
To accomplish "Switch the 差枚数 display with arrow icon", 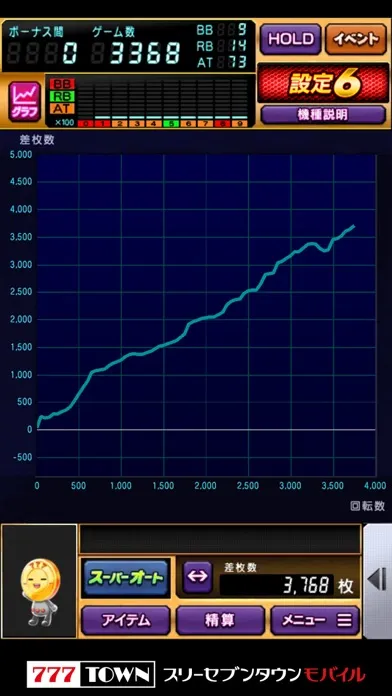I will (x=198, y=576).
